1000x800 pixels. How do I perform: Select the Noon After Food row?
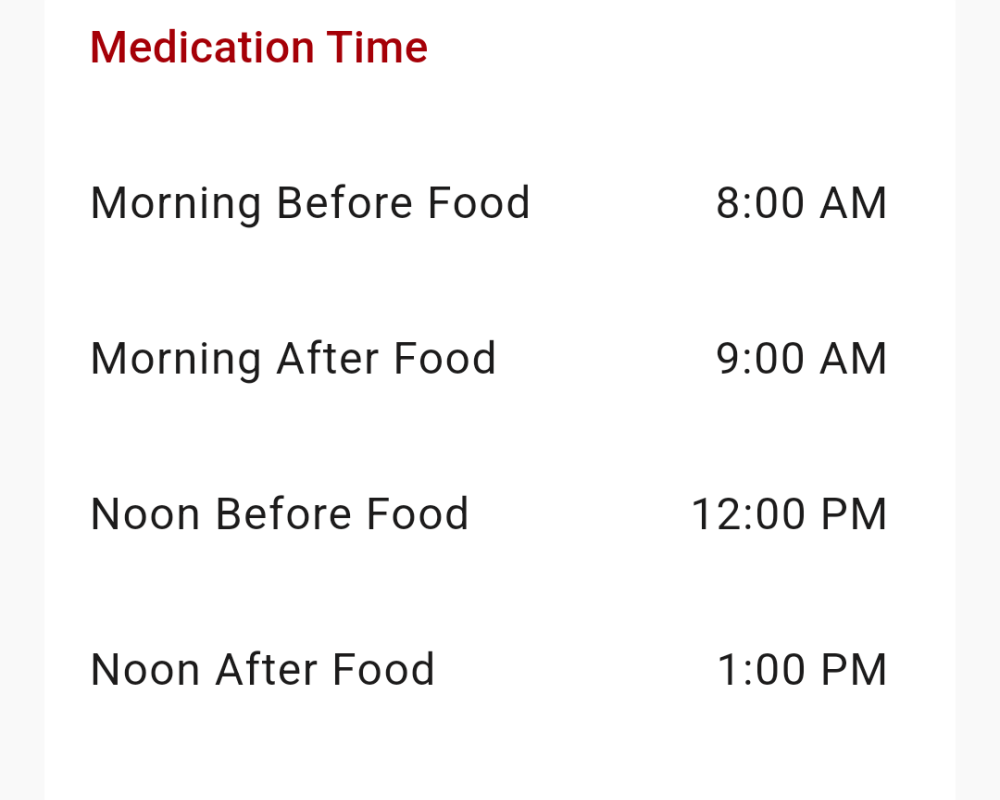coord(490,670)
